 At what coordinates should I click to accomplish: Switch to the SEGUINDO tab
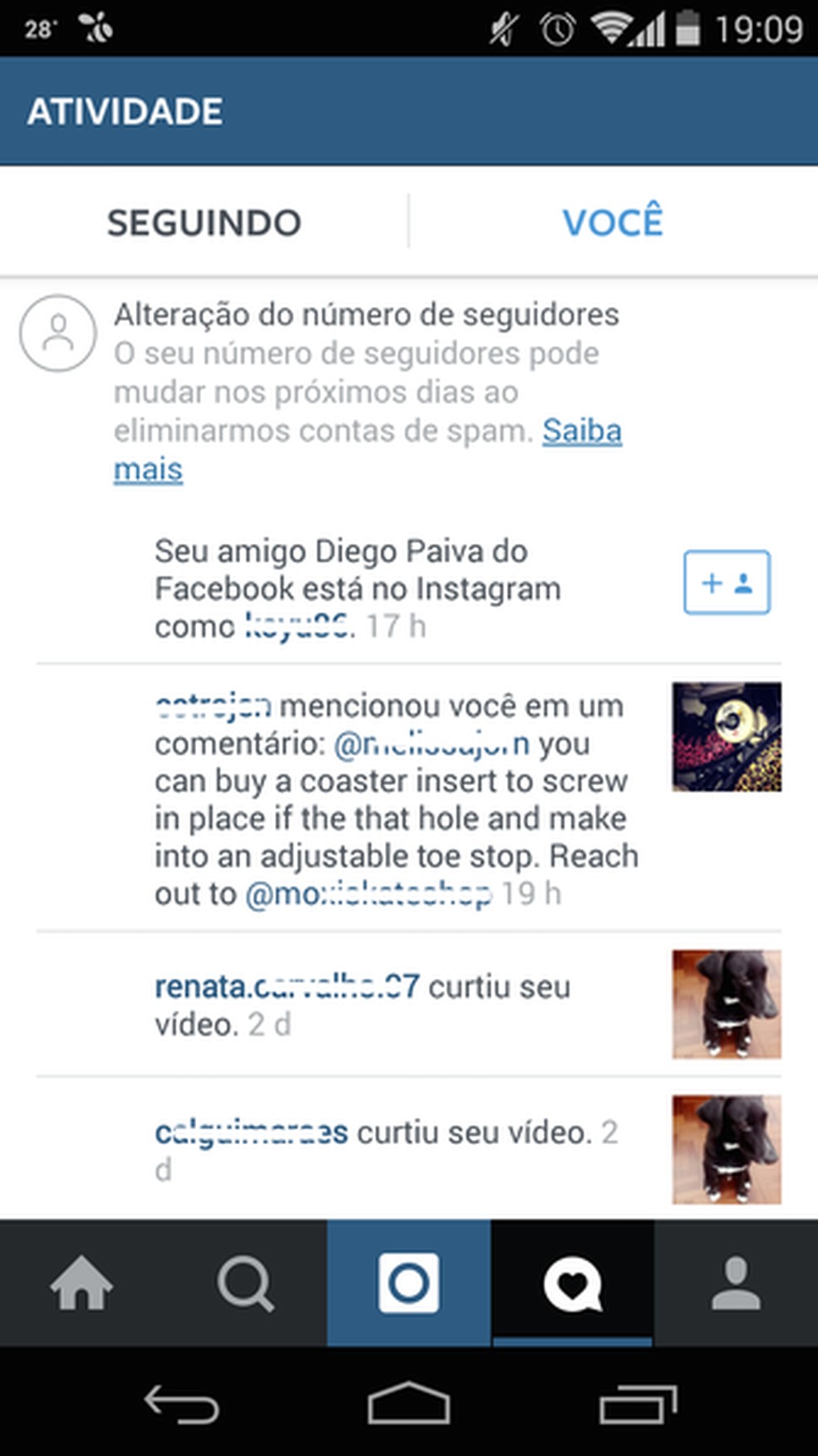pos(204,221)
